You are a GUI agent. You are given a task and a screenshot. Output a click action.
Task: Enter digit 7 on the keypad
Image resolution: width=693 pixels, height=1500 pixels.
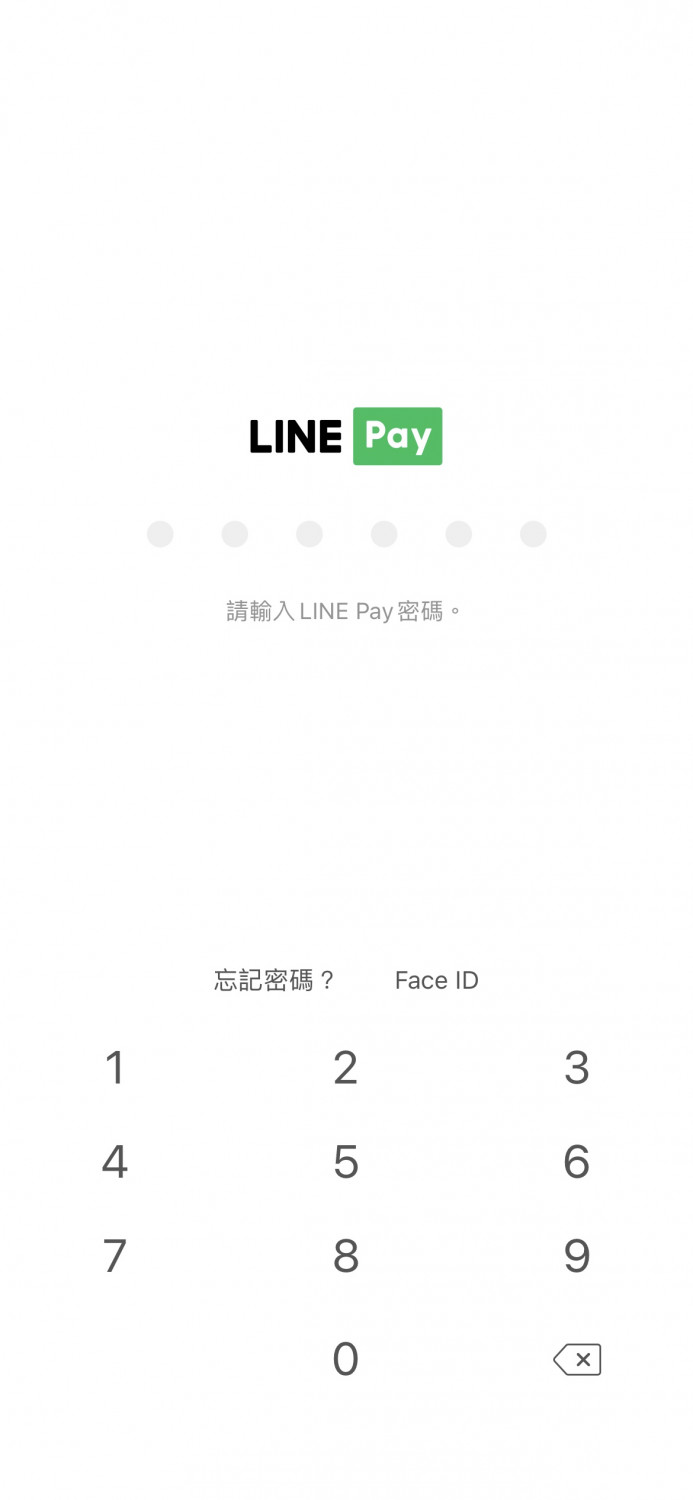click(x=115, y=1256)
